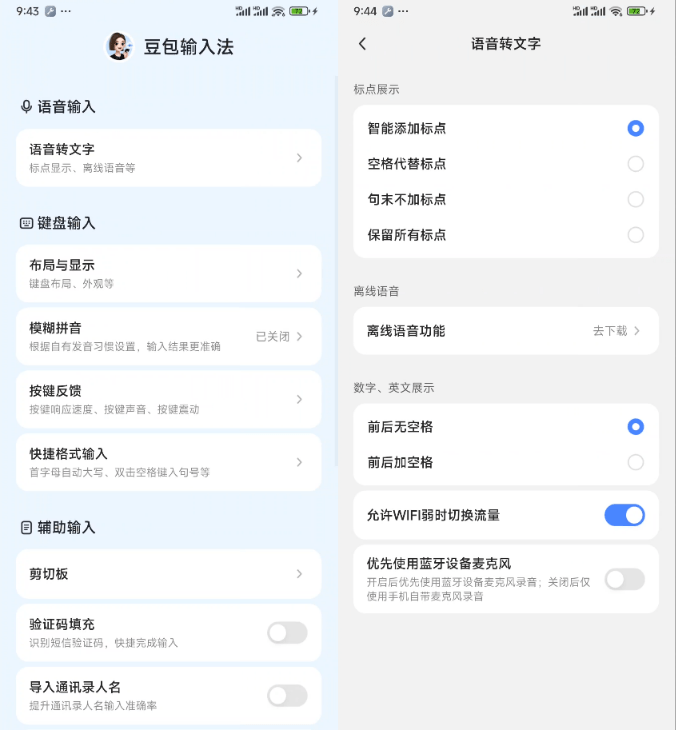Enable 验证码填充 switch
This screenshot has height=730, width=676.
pos(287,632)
